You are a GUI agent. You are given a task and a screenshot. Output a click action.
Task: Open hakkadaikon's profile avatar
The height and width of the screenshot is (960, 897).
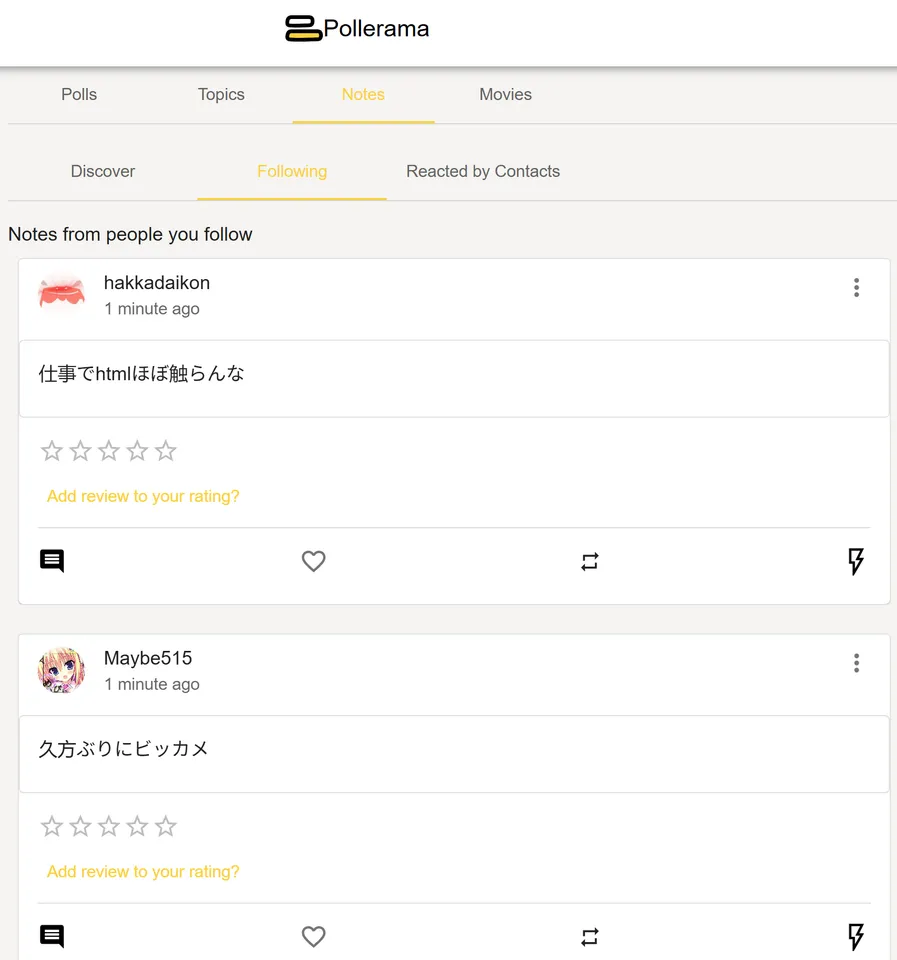(x=61, y=293)
